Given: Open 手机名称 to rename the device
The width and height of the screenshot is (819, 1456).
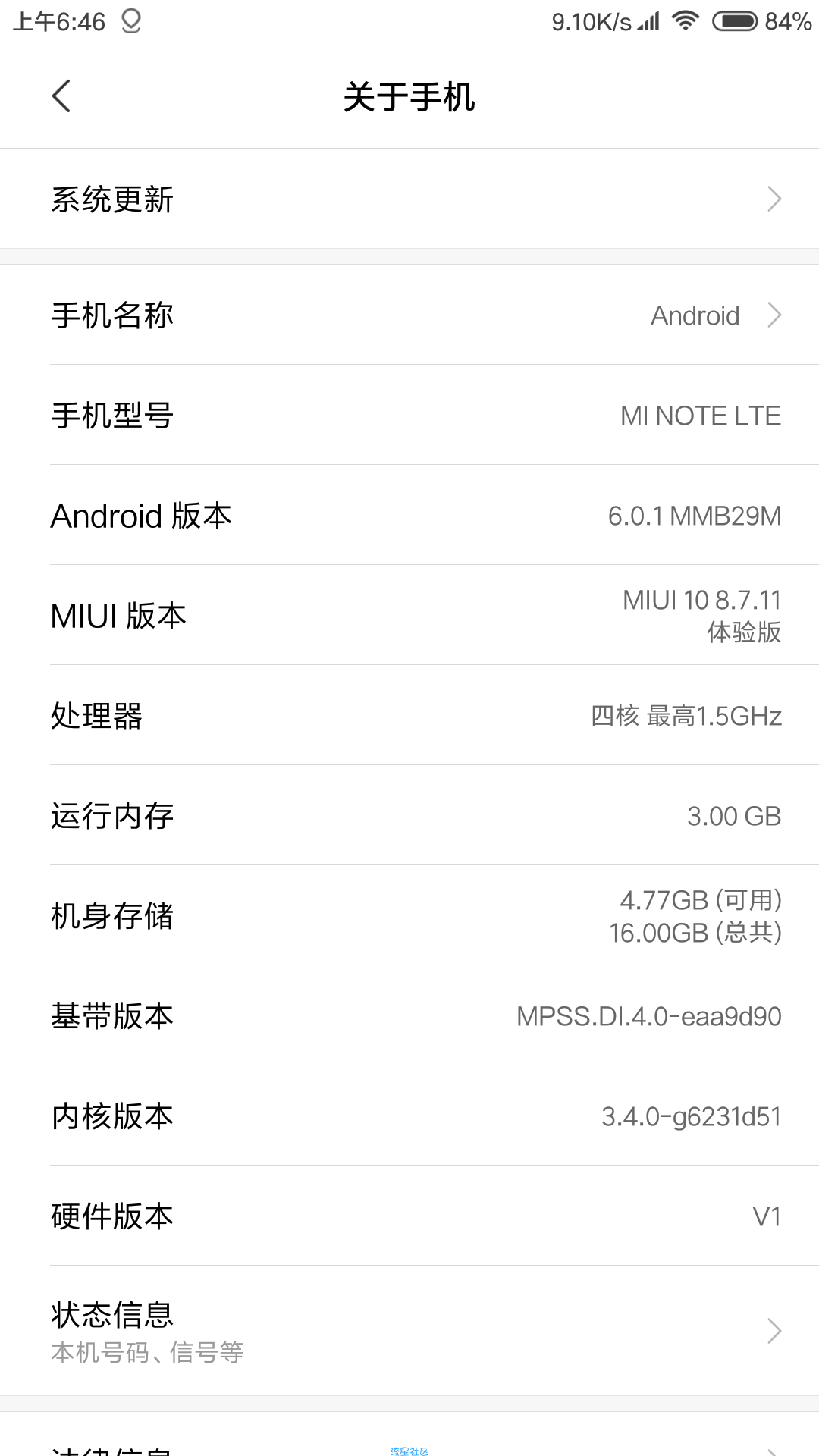Looking at the screenshot, I should 409,315.
